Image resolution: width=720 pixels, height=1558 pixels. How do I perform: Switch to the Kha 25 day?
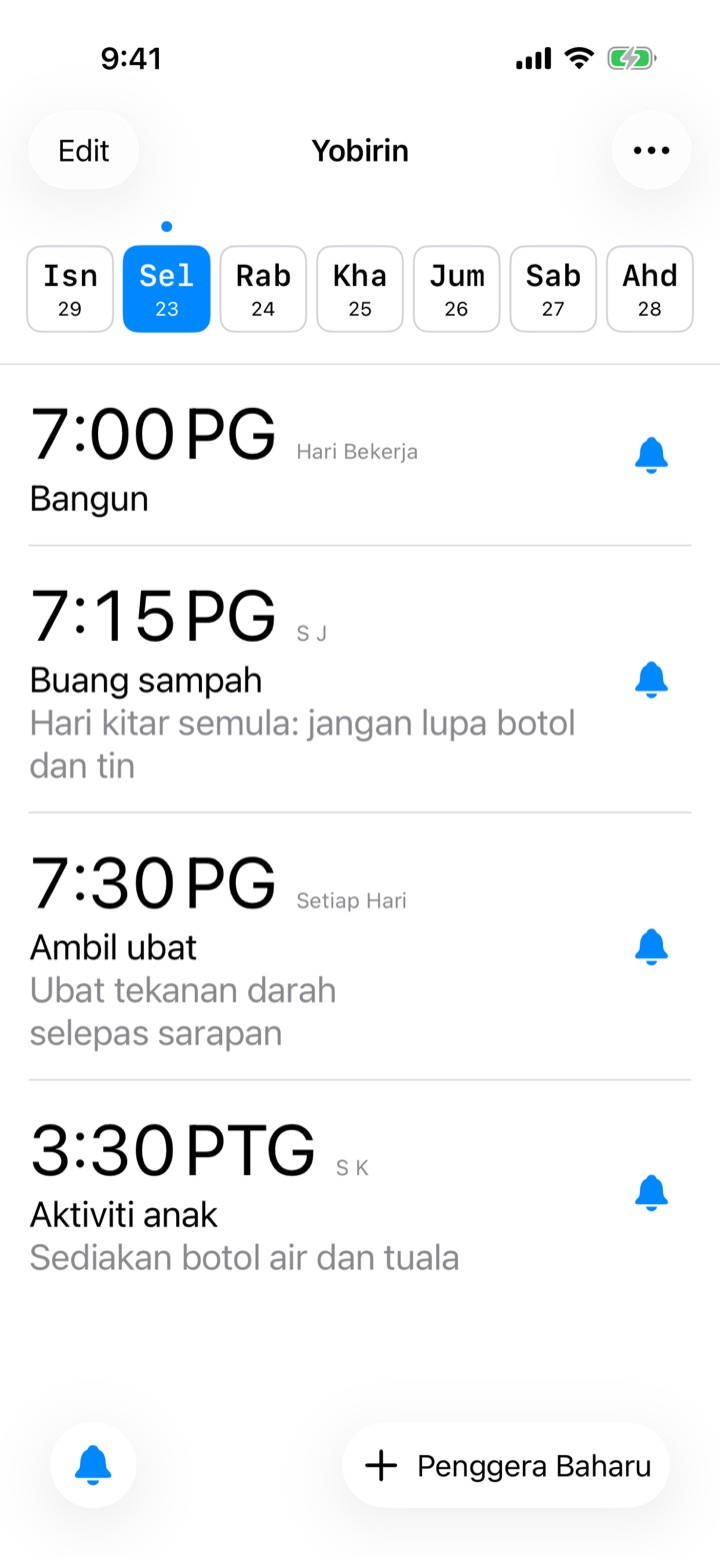(360, 289)
